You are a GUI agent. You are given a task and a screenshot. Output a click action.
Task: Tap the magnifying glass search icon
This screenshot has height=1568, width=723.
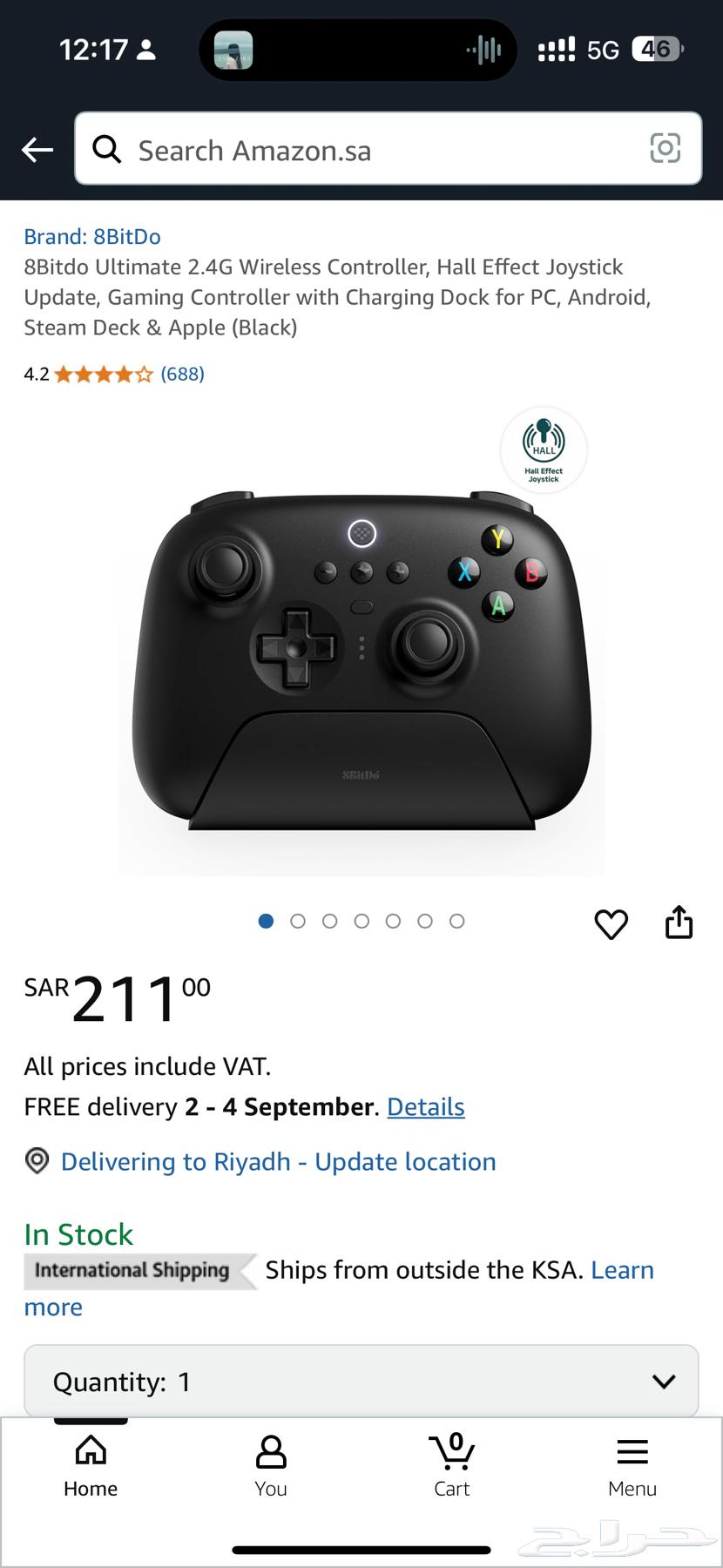[106, 149]
